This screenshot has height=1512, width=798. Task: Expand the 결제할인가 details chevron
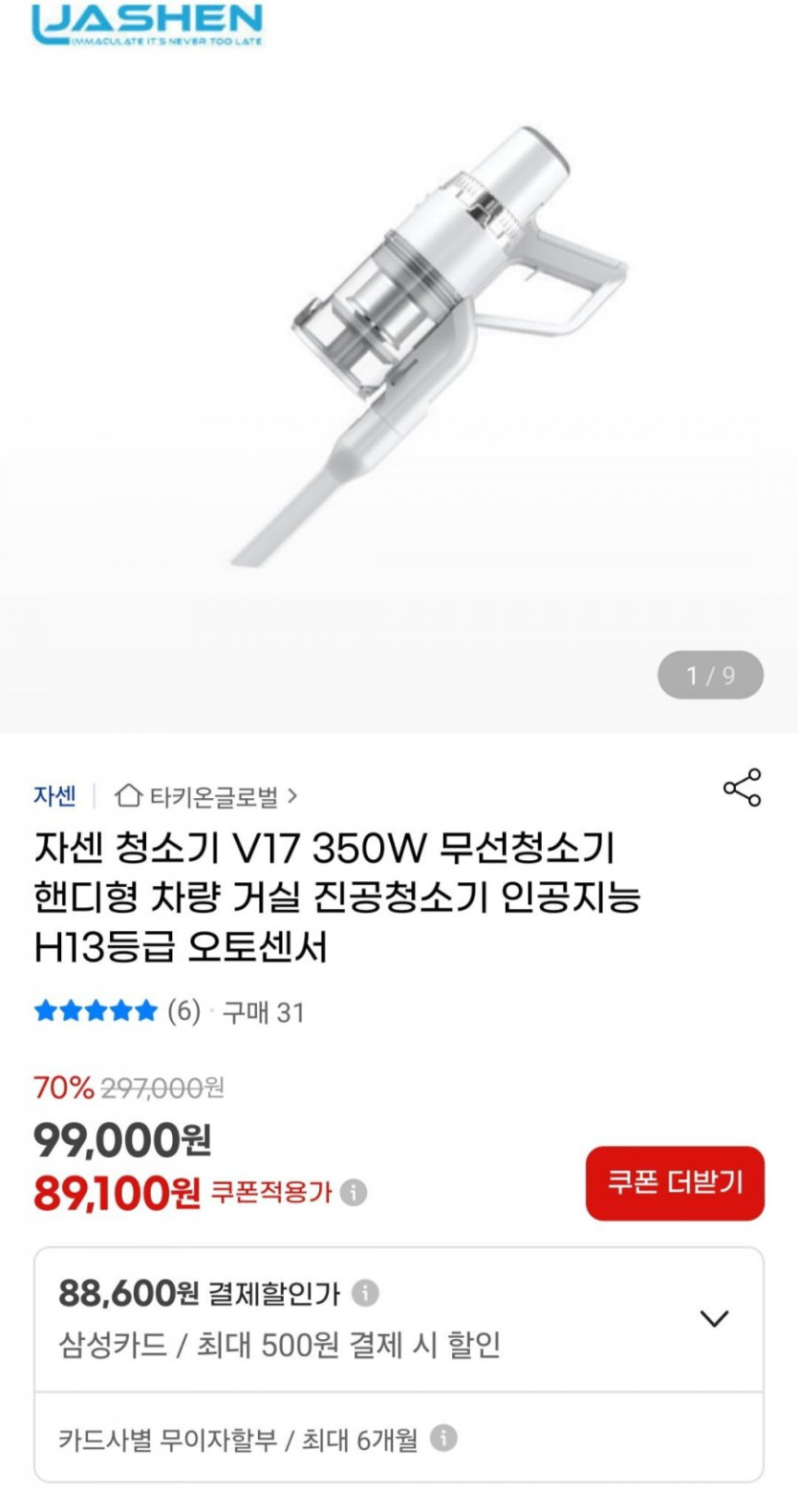(x=714, y=1319)
